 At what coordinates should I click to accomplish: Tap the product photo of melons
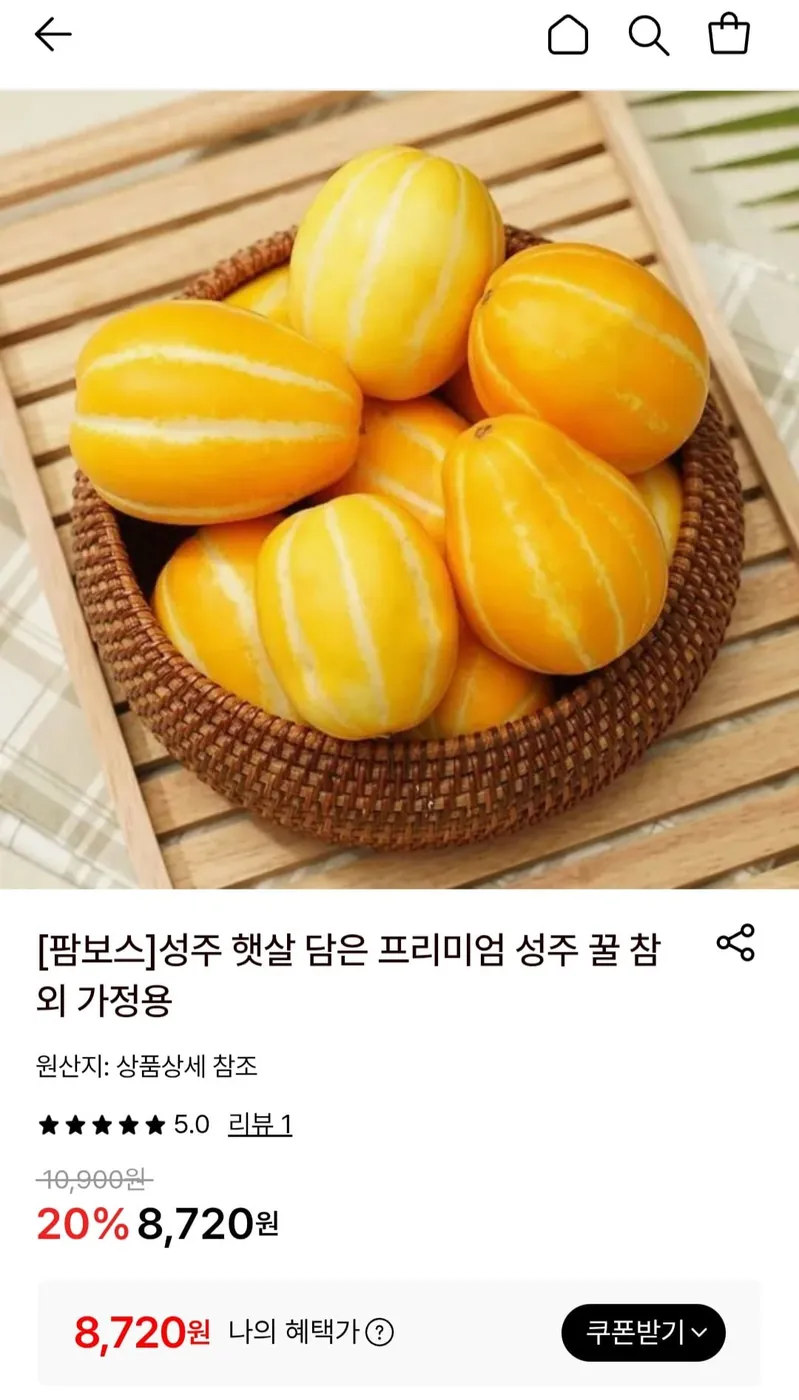coord(400,490)
